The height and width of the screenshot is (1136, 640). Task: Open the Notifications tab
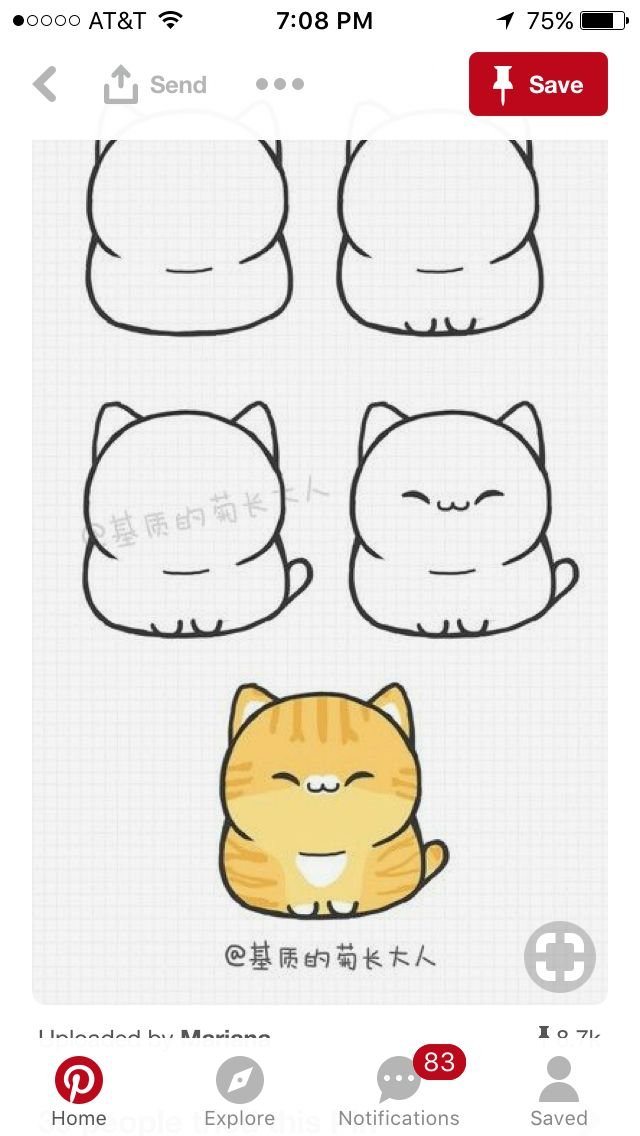(x=399, y=1092)
